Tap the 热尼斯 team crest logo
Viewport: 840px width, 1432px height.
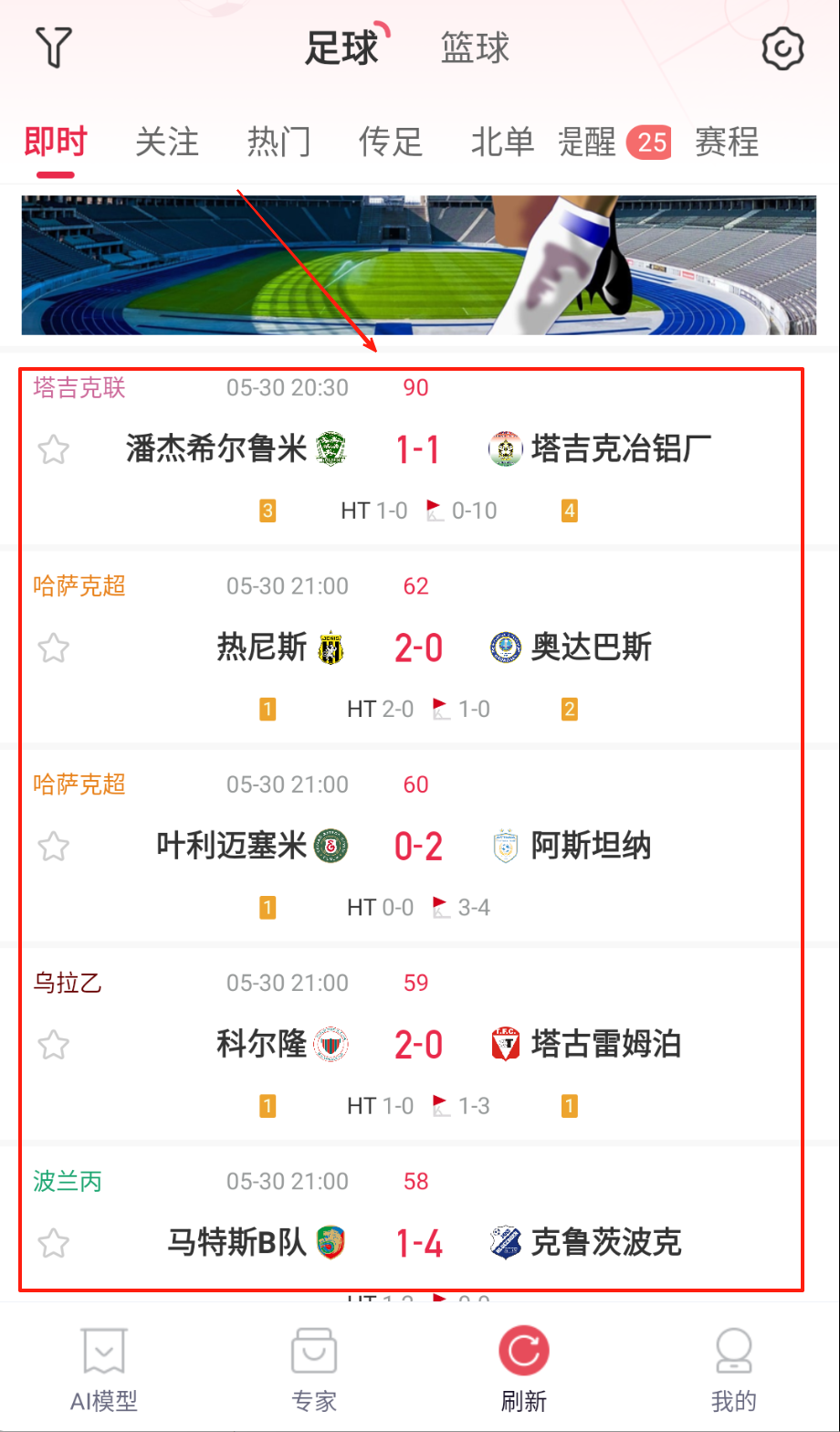tap(329, 648)
